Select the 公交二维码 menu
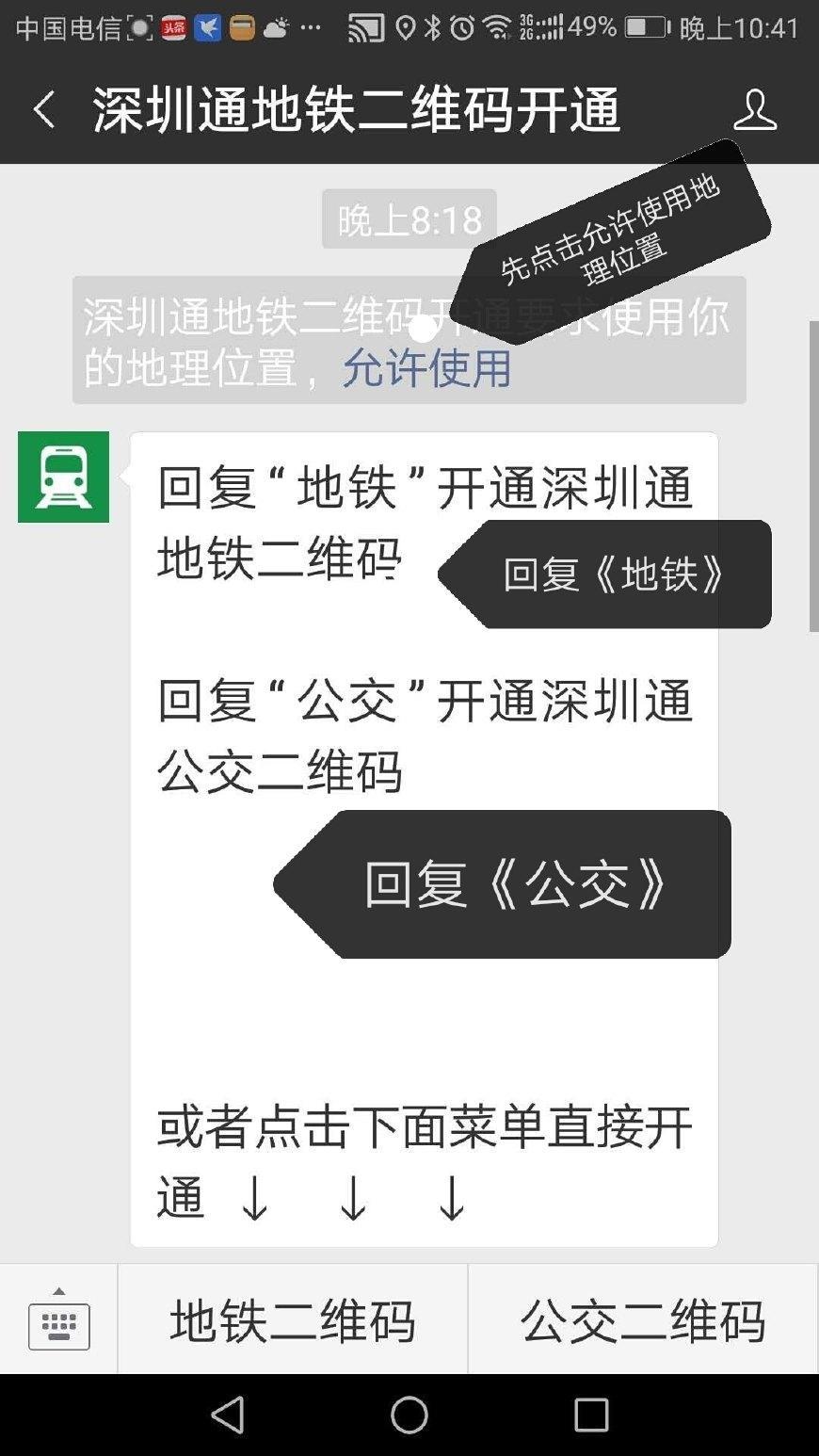The image size is (819, 1456). [x=642, y=1319]
